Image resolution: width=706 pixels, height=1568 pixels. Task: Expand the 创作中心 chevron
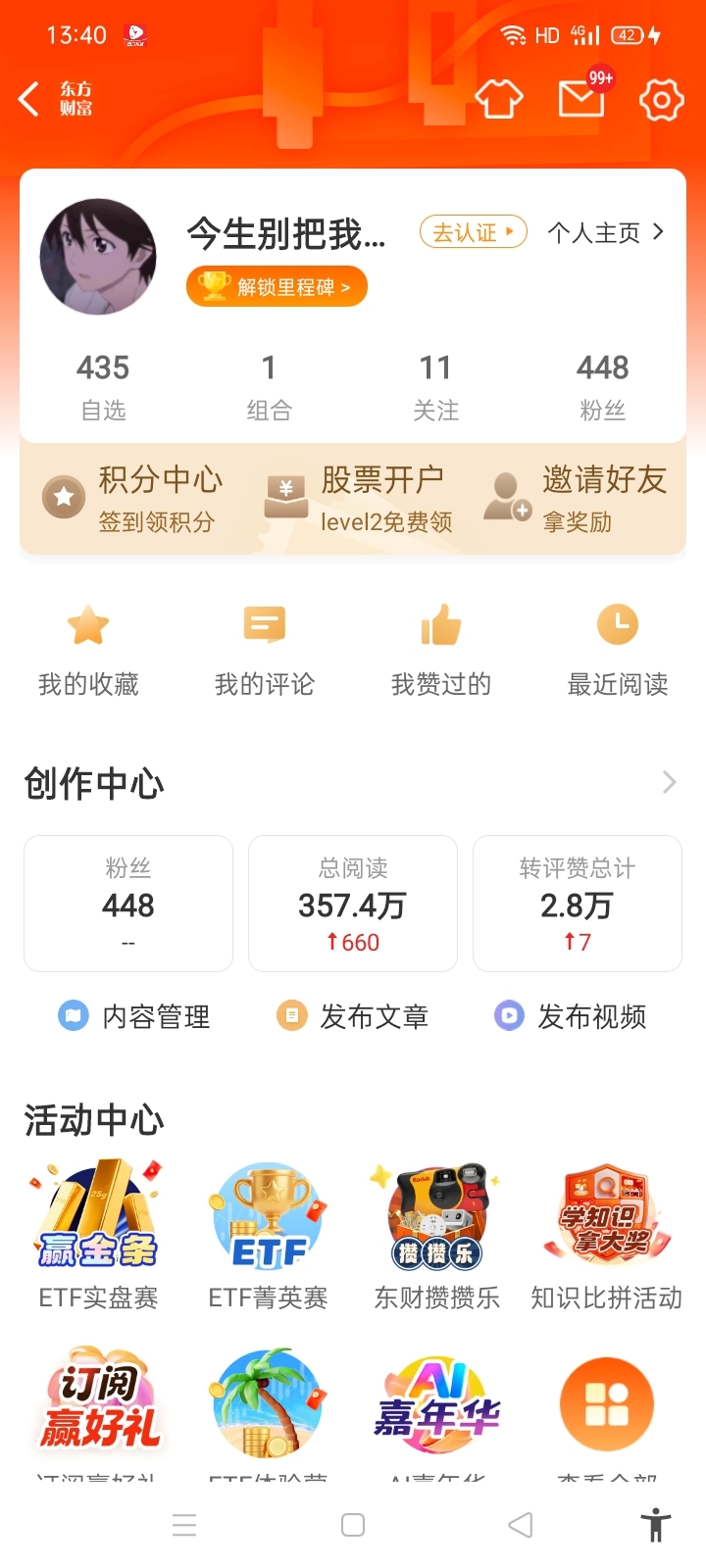[669, 782]
